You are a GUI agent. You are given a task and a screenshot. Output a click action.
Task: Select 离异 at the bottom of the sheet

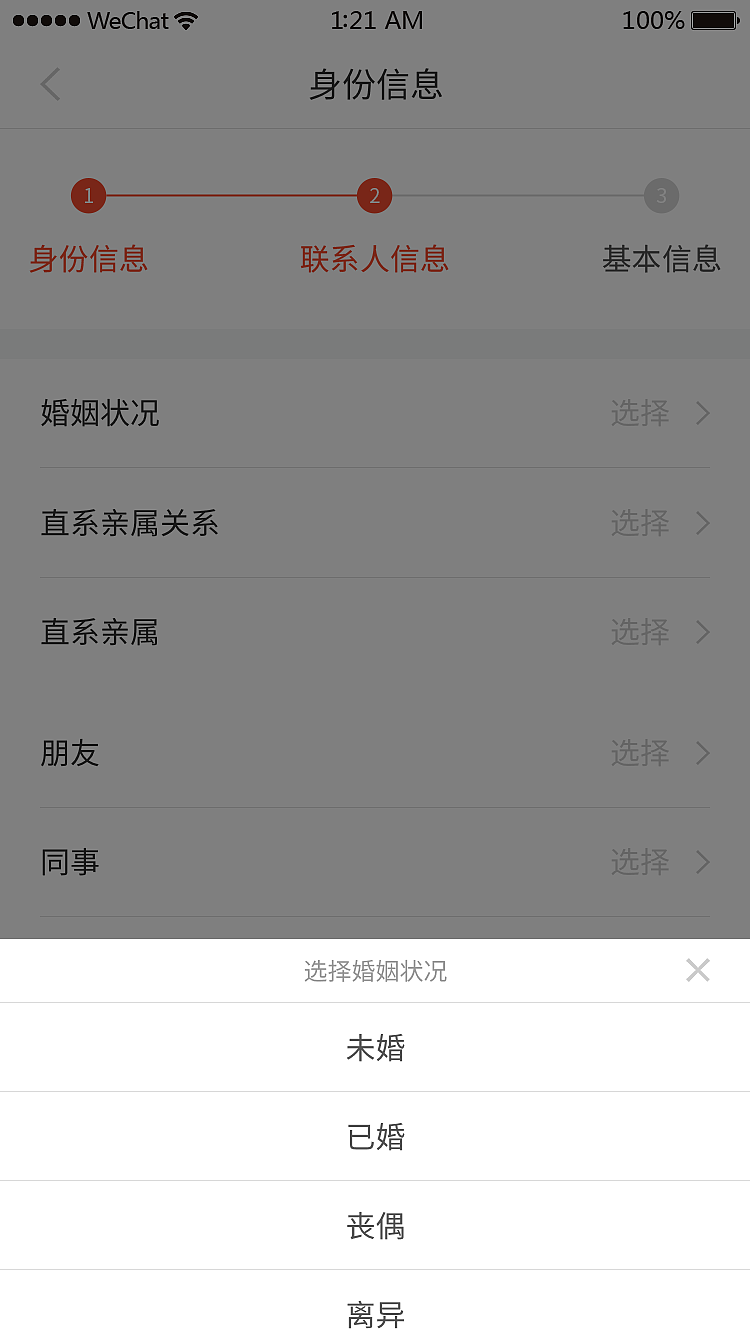click(375, 1314)
